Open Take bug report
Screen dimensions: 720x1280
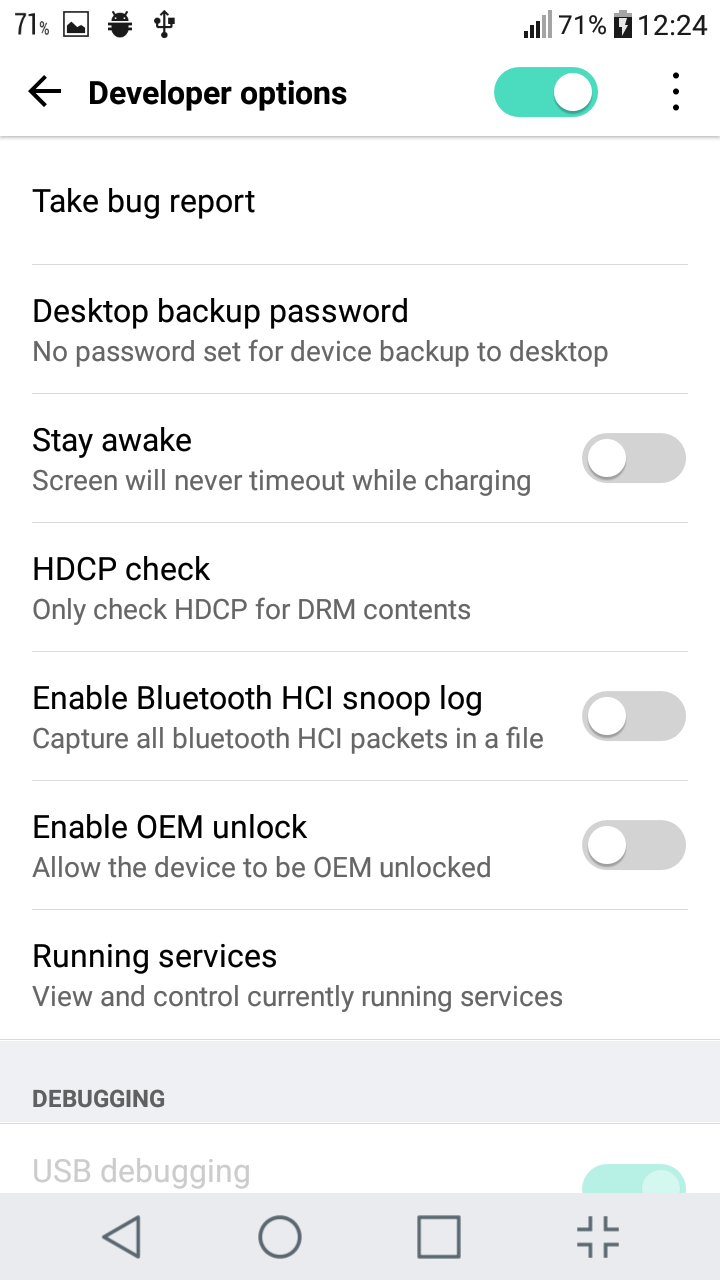360,201
